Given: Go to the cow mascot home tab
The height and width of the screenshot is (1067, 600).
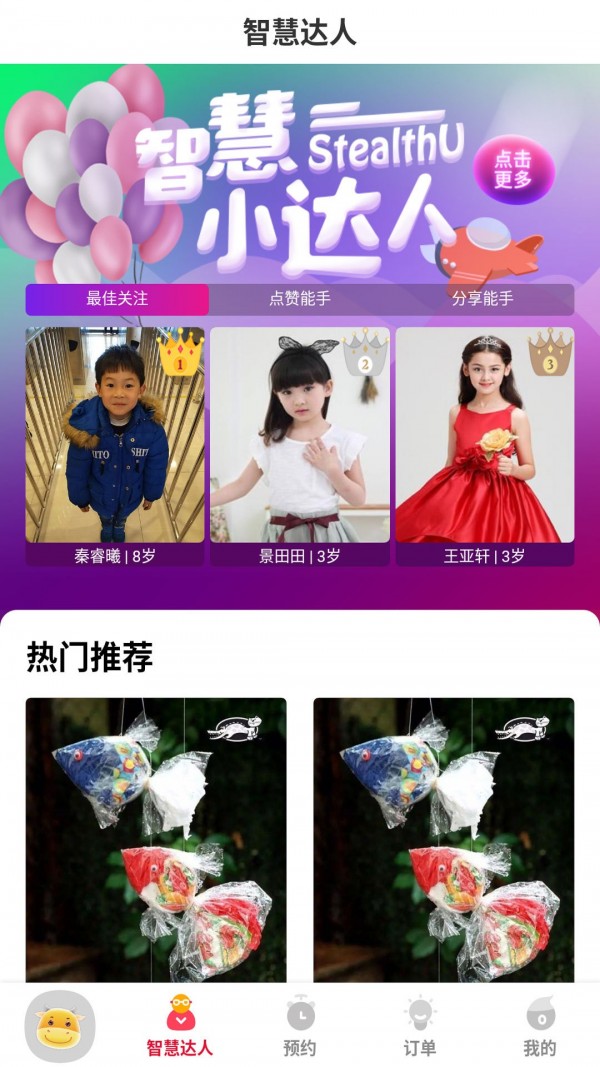Looking at the screenshot, I should (60, 1026).
